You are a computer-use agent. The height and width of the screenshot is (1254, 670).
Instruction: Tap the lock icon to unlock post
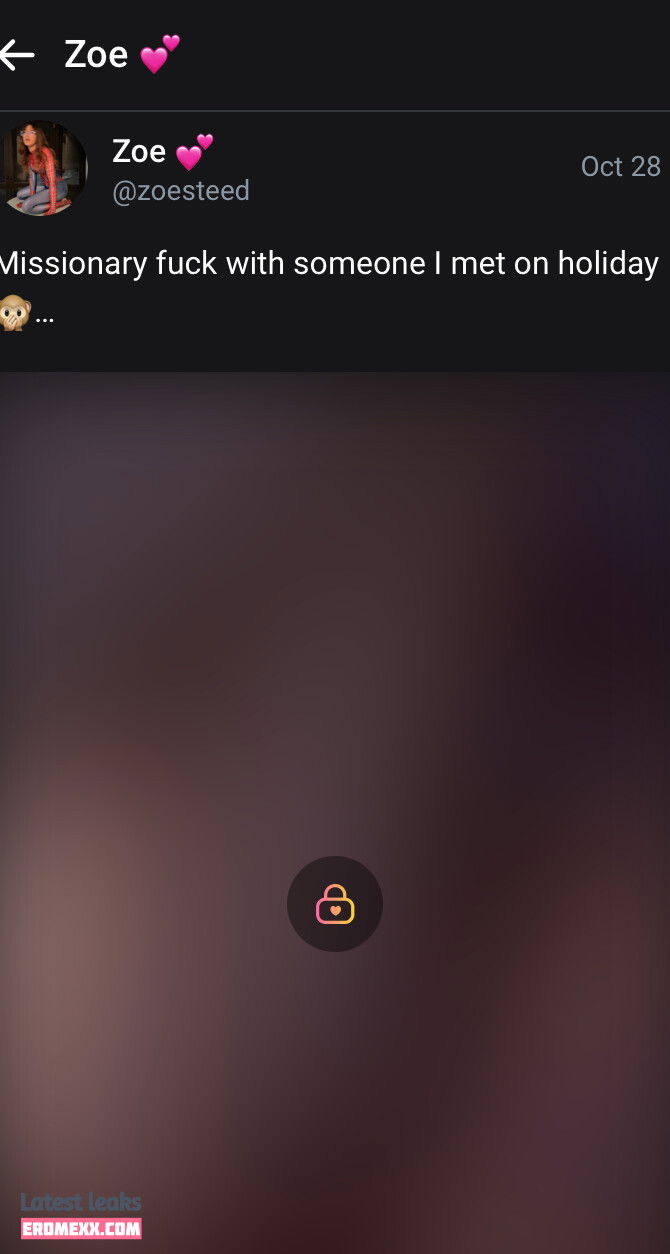[335, 904]
